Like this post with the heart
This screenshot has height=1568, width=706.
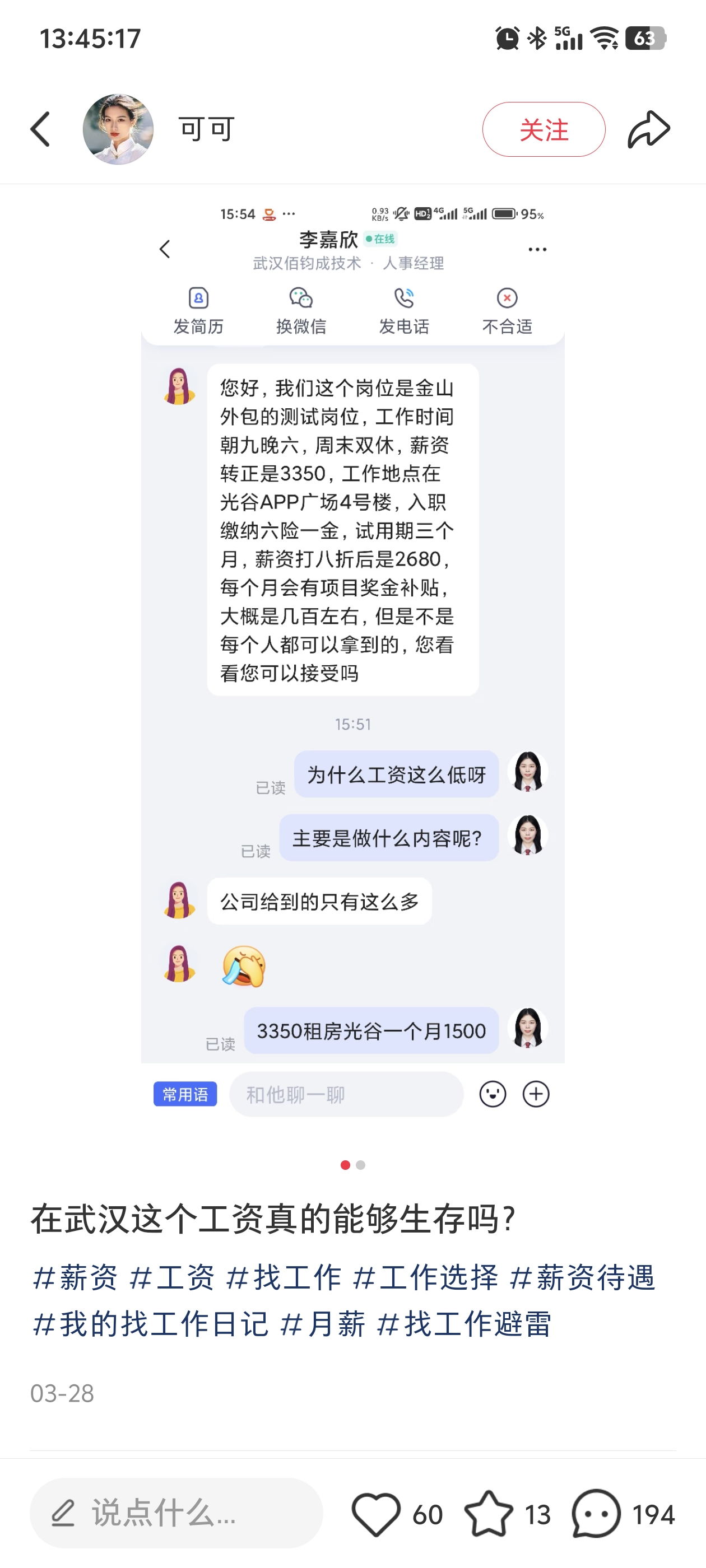pyautogui.click(x=376, y=1514)
